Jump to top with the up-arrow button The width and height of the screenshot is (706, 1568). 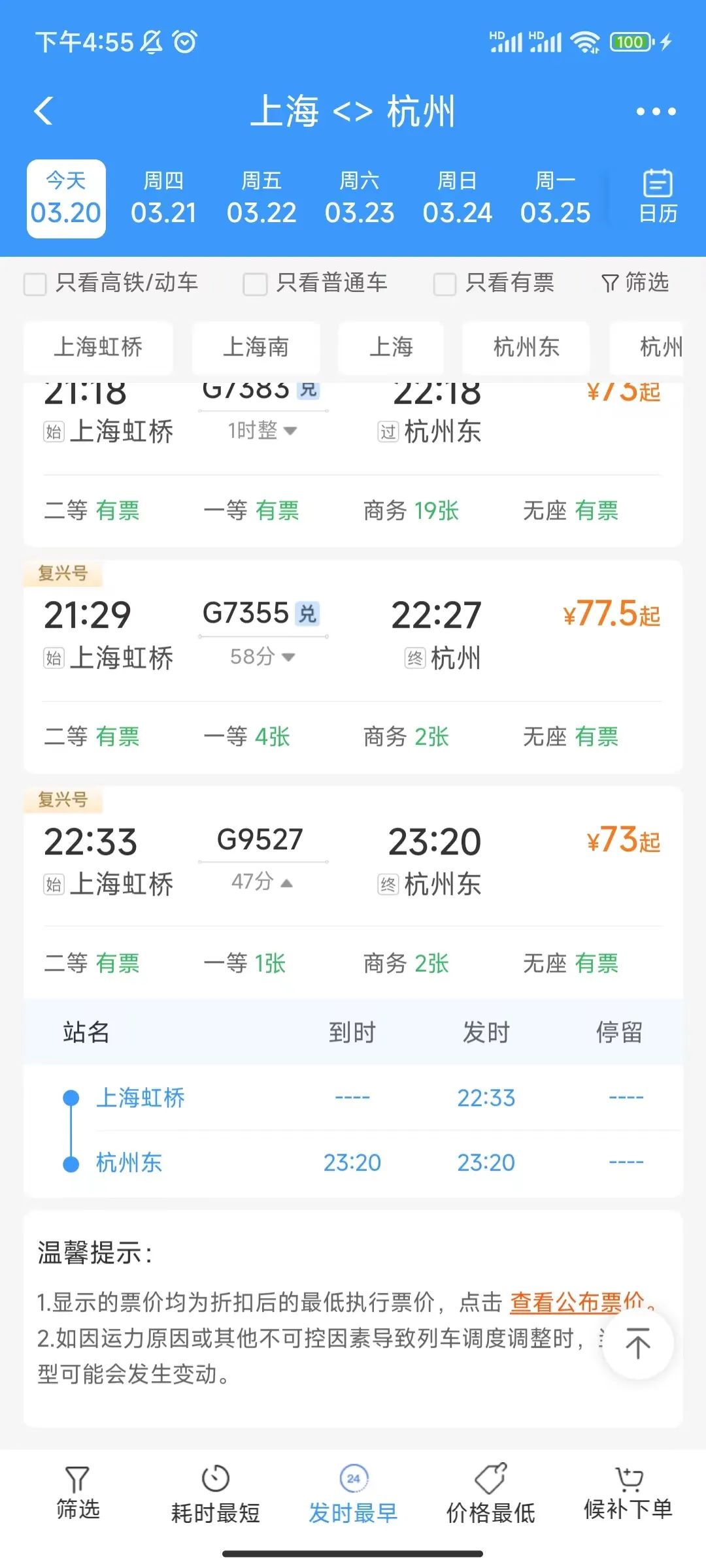click(637, 1345)
